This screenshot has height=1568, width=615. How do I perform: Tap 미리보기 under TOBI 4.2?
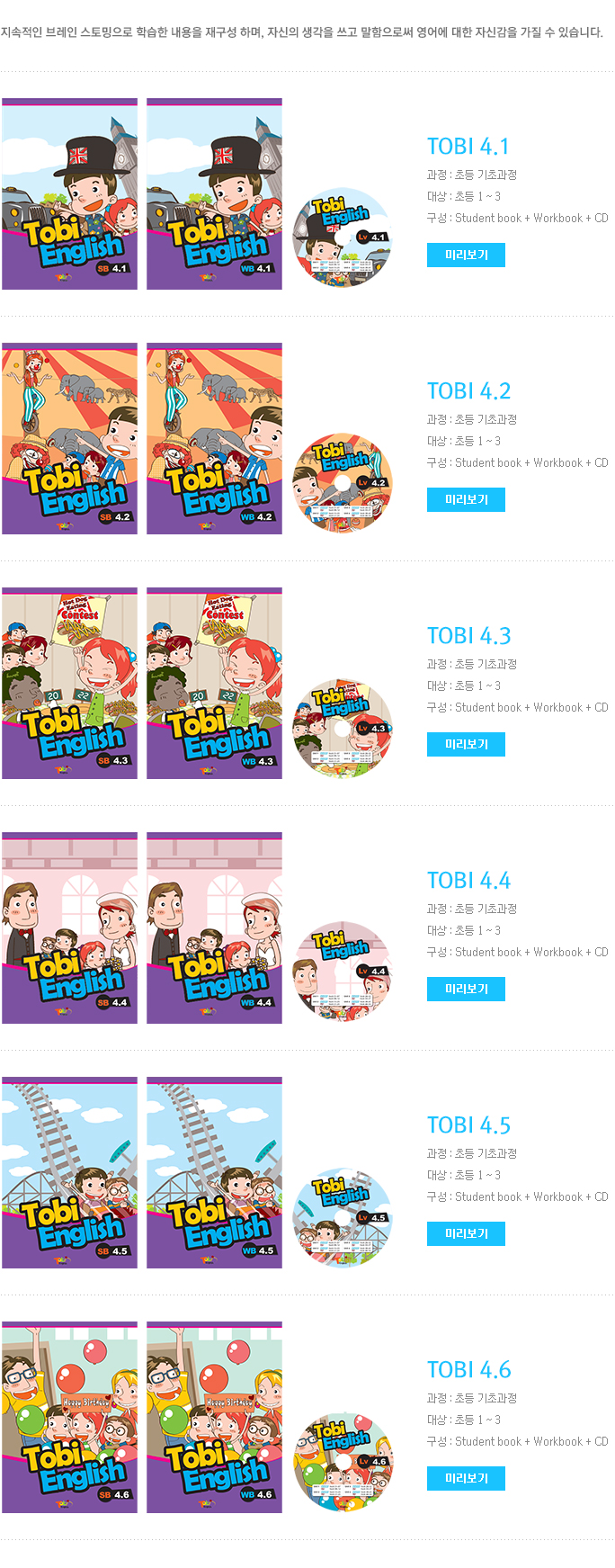click(466, 500)
